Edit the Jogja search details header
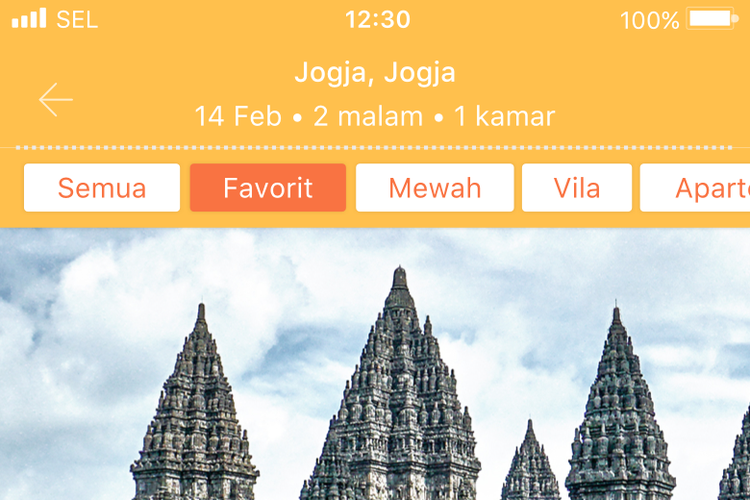 click(x=375, y=95)
